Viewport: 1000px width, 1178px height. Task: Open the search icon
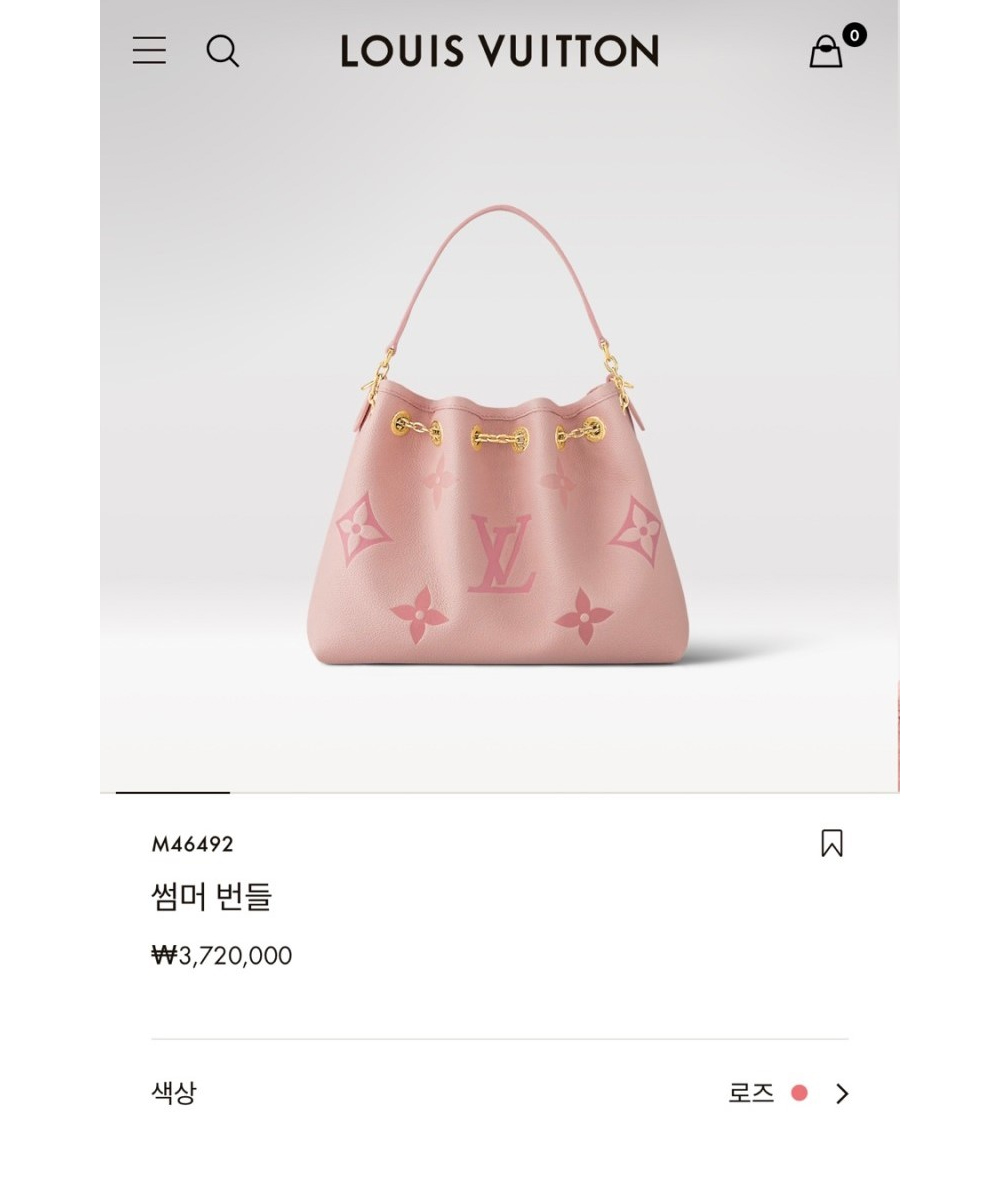223,51
